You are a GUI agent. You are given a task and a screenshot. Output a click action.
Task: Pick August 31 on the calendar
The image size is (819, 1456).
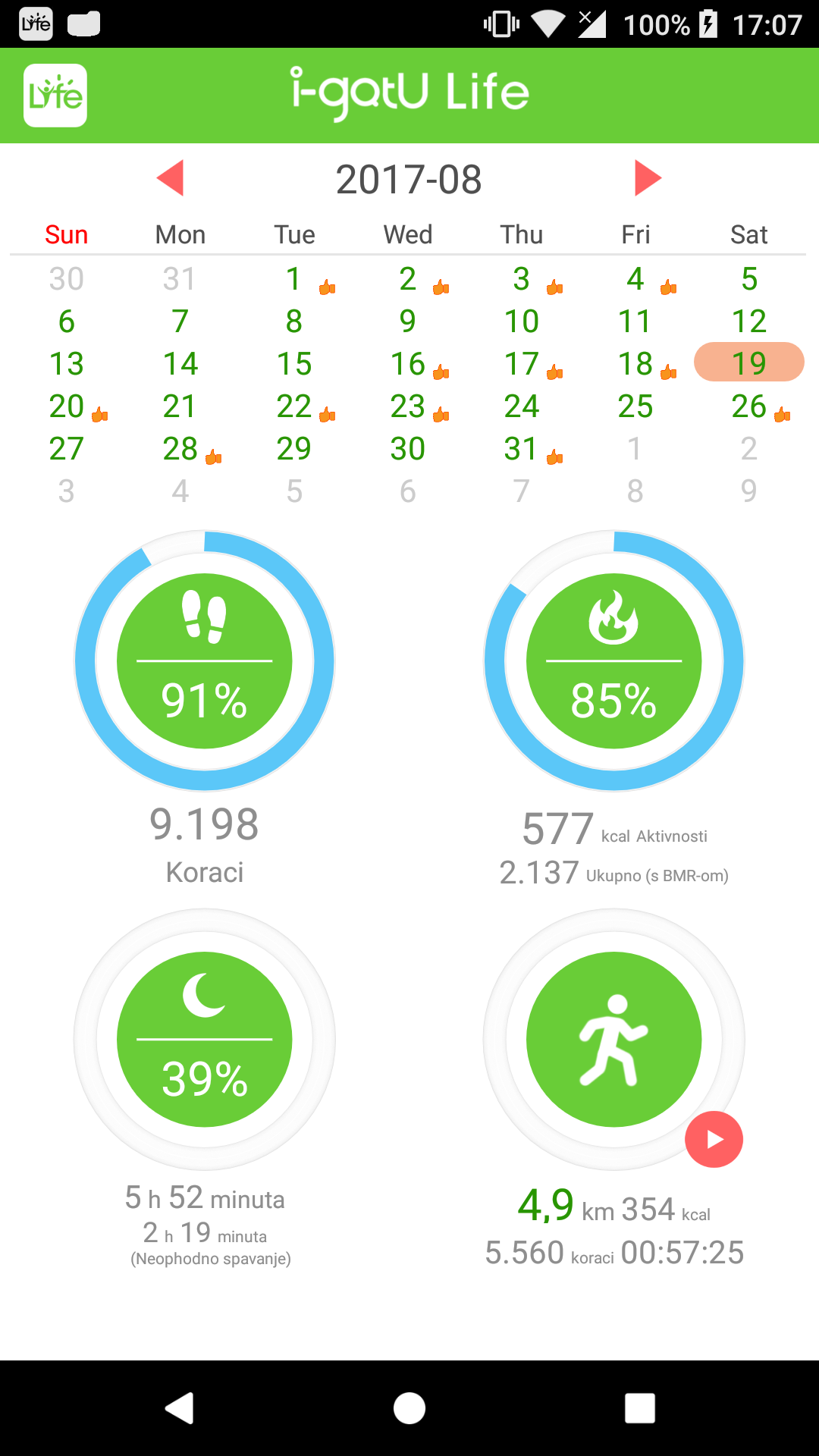click(x=522, y=449)
